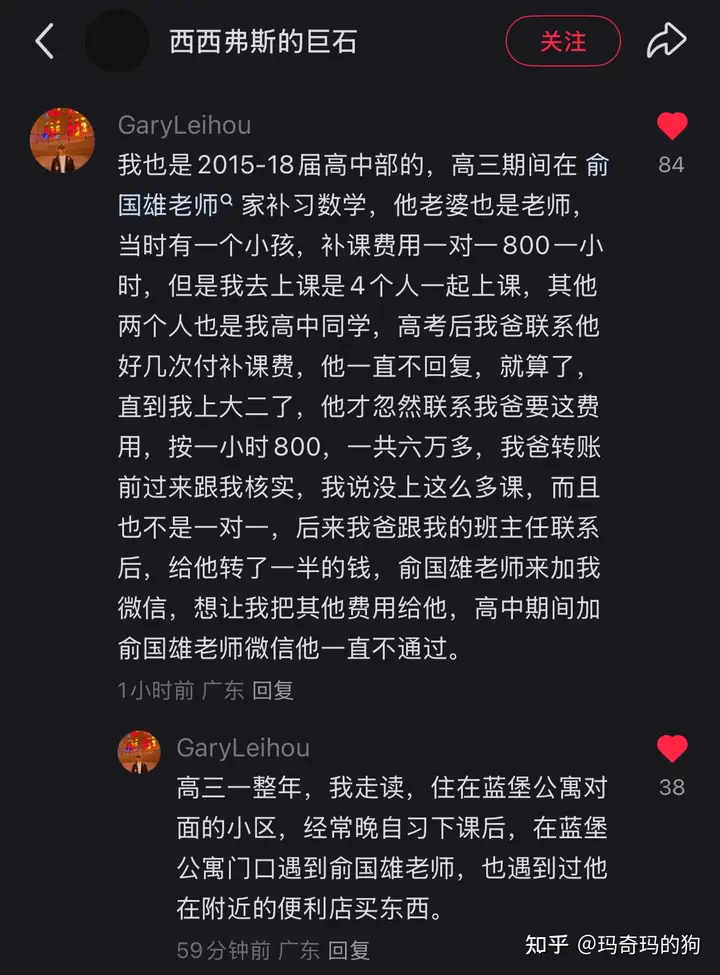The height and width of the screenshot is (975, 720).
Task: Open GaryLeihou's avatar on the reply
Action: click(x=139, y=752)
